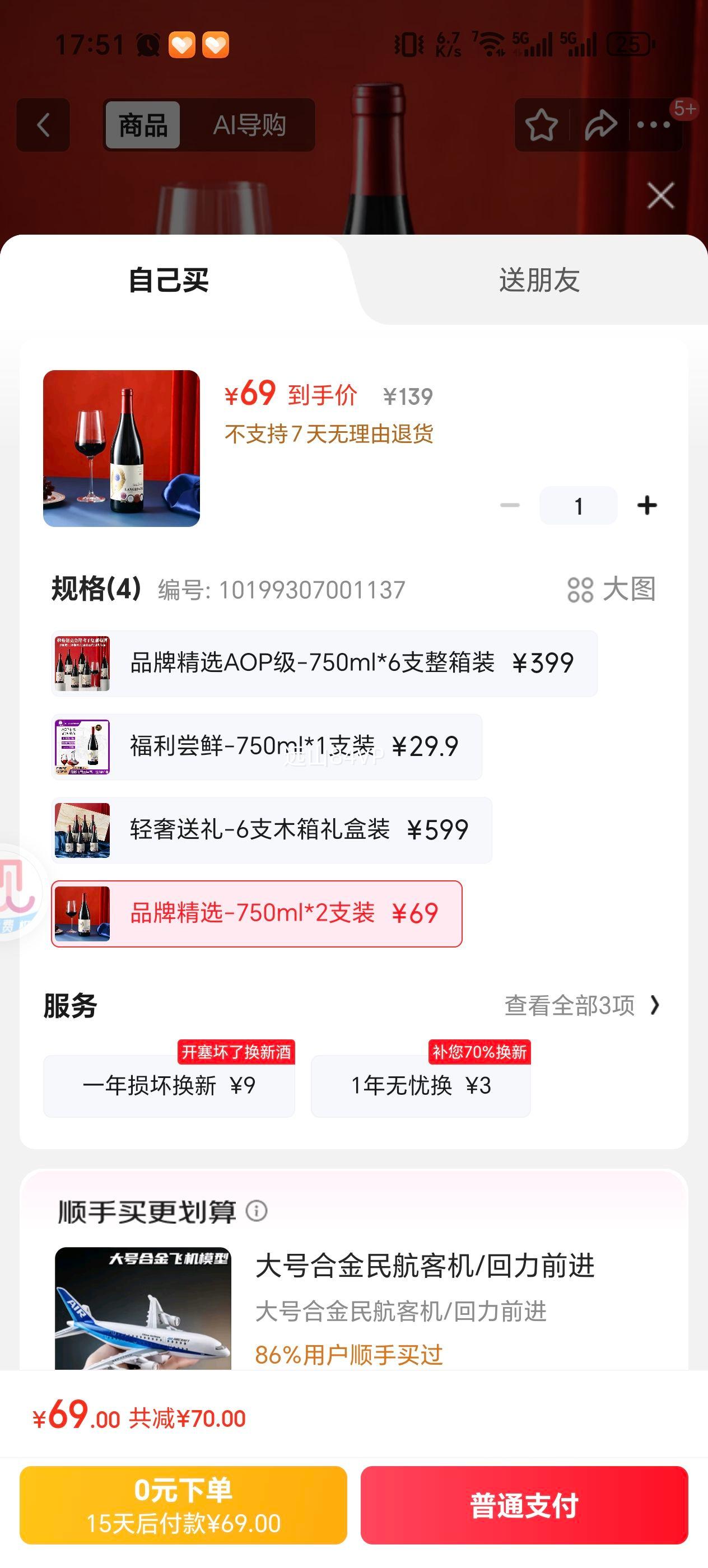The width and height of the screenshot is (708, 1568).
Task: Switch to 大图 large image spec view
Action: [x=615, y=590]
